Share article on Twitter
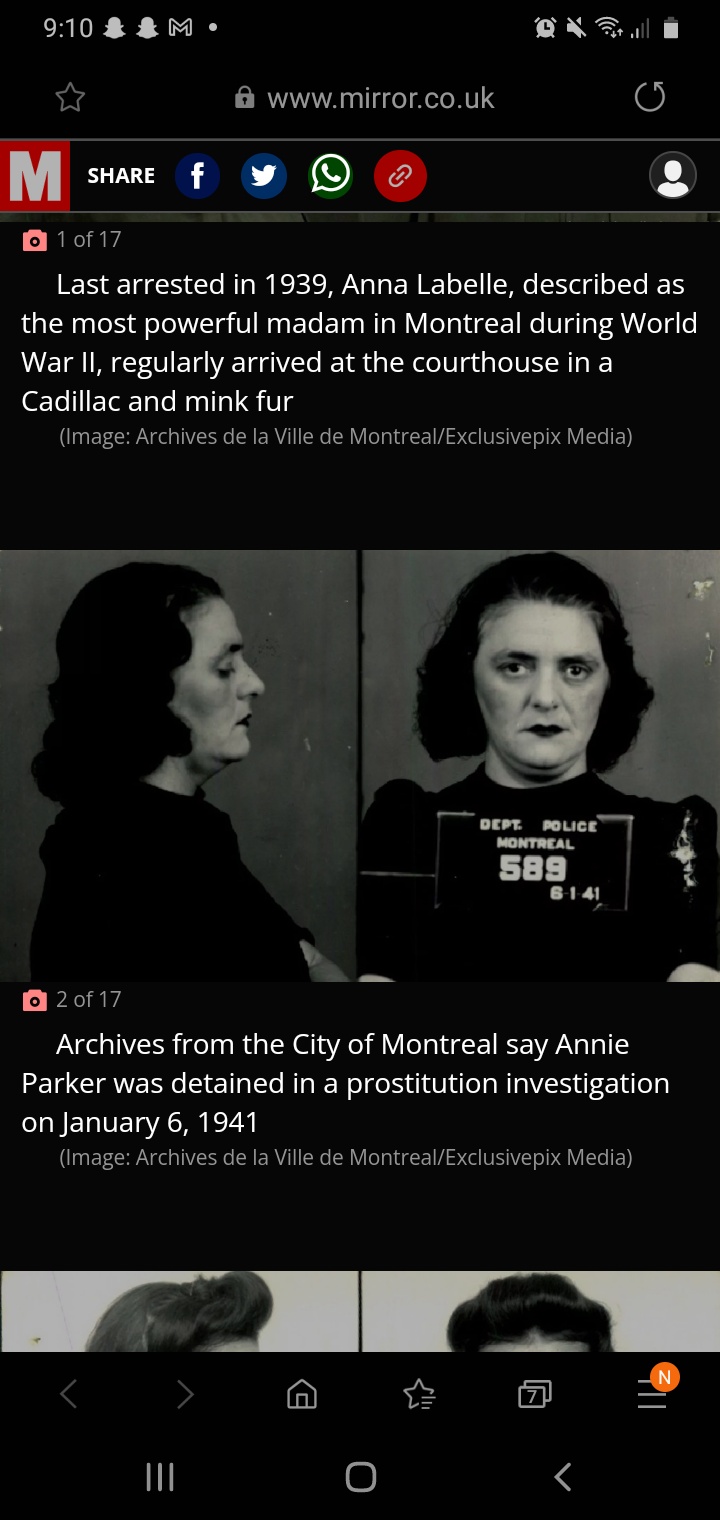 point(264,176)
